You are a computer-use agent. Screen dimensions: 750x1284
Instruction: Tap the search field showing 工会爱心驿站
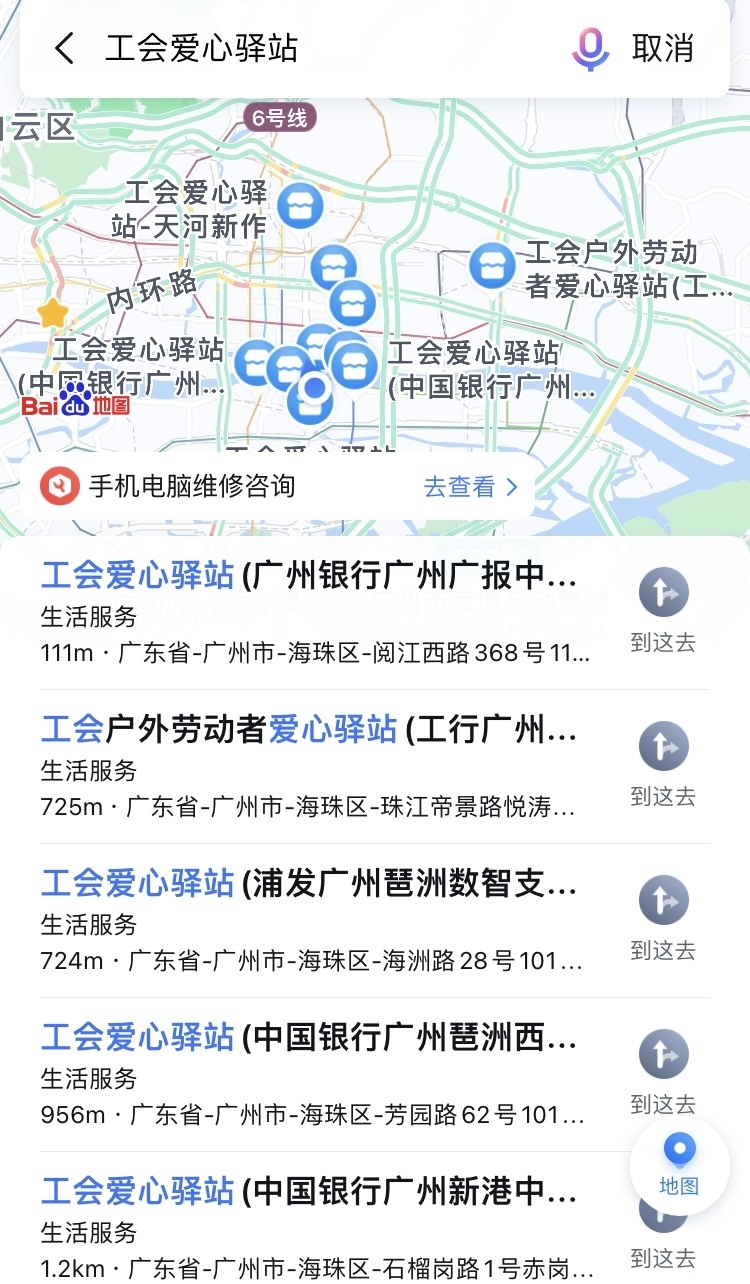tap(300, 48)
